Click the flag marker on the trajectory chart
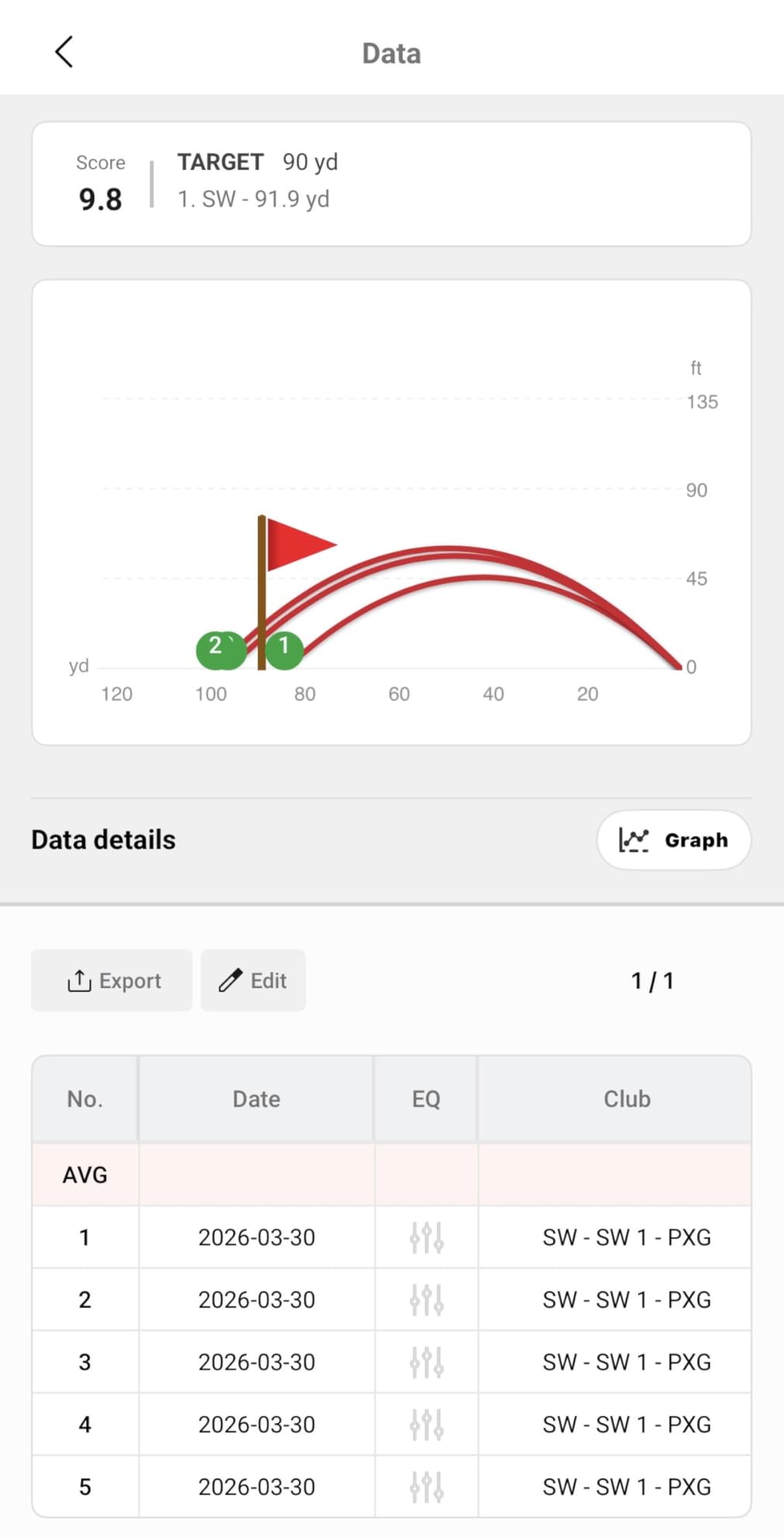784x1537 pixels. (x=301, y=543)
